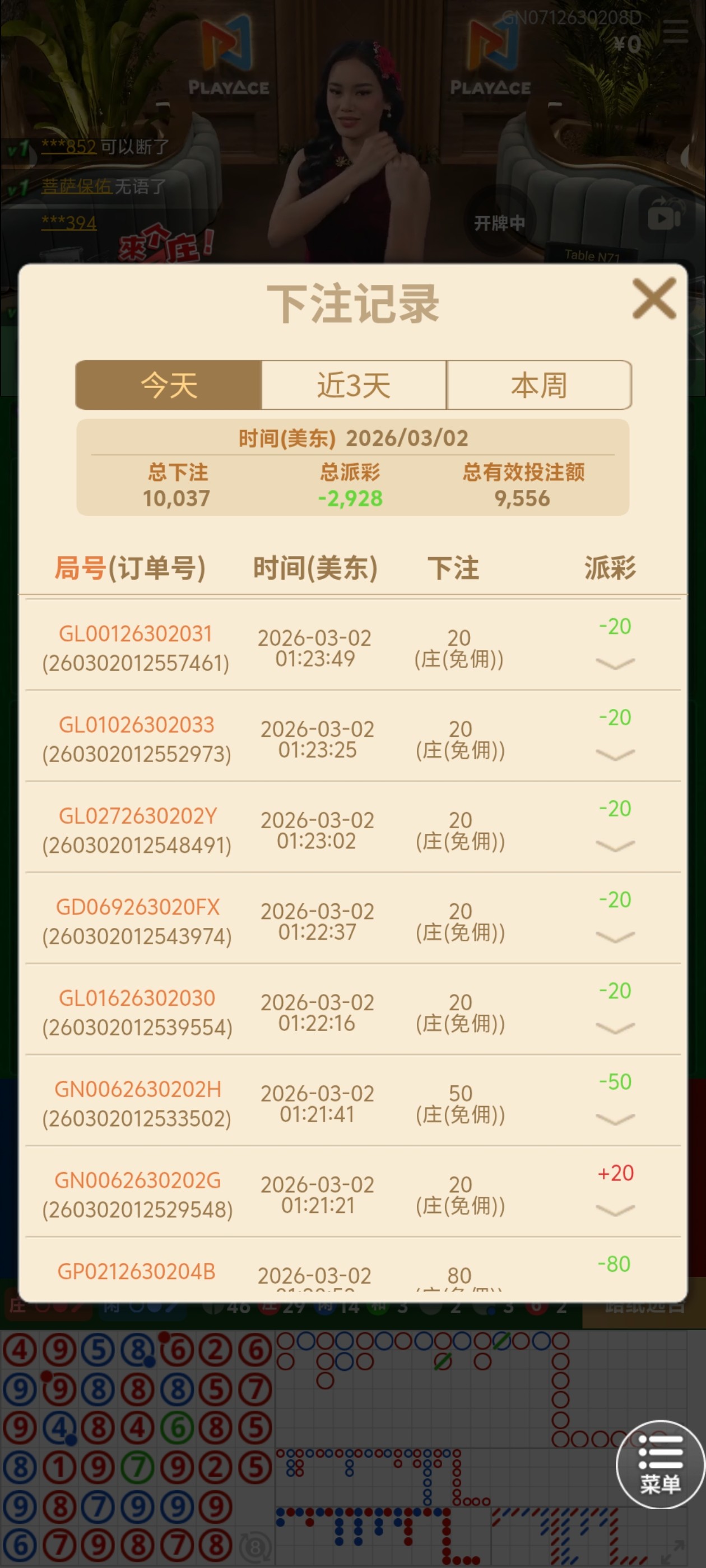Expand details for bet GL01626302030

tap(615, 1028)
